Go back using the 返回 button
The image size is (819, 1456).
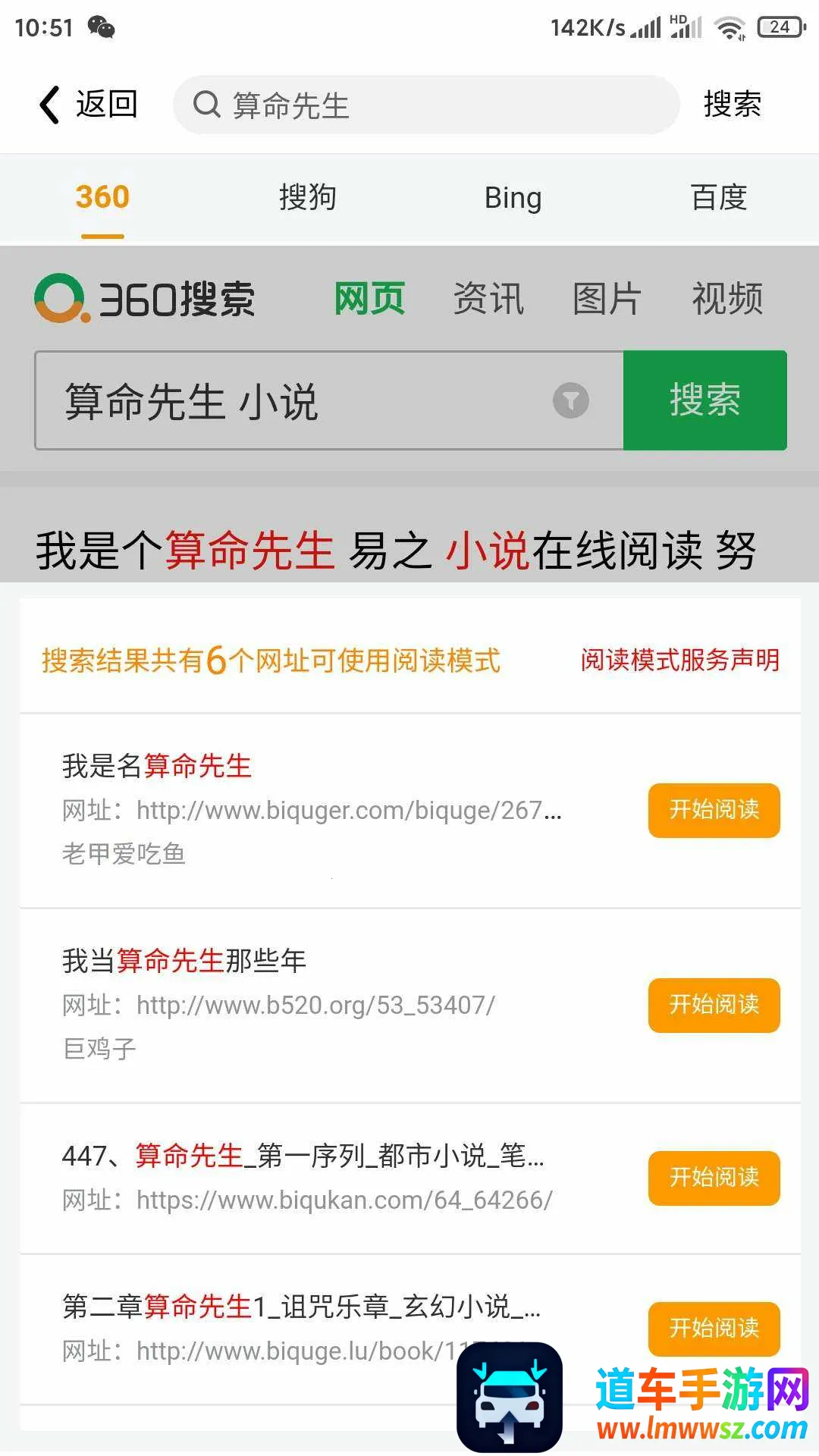coord(89,105)
